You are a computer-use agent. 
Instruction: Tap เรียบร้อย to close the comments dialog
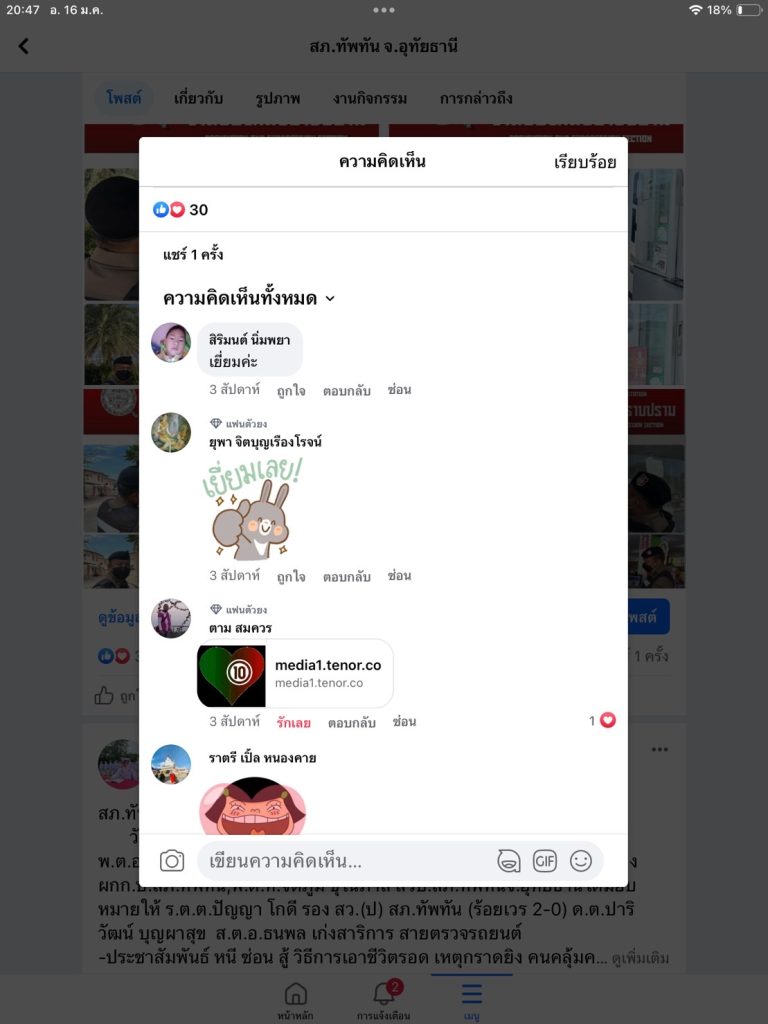click(x=585, y=162)
